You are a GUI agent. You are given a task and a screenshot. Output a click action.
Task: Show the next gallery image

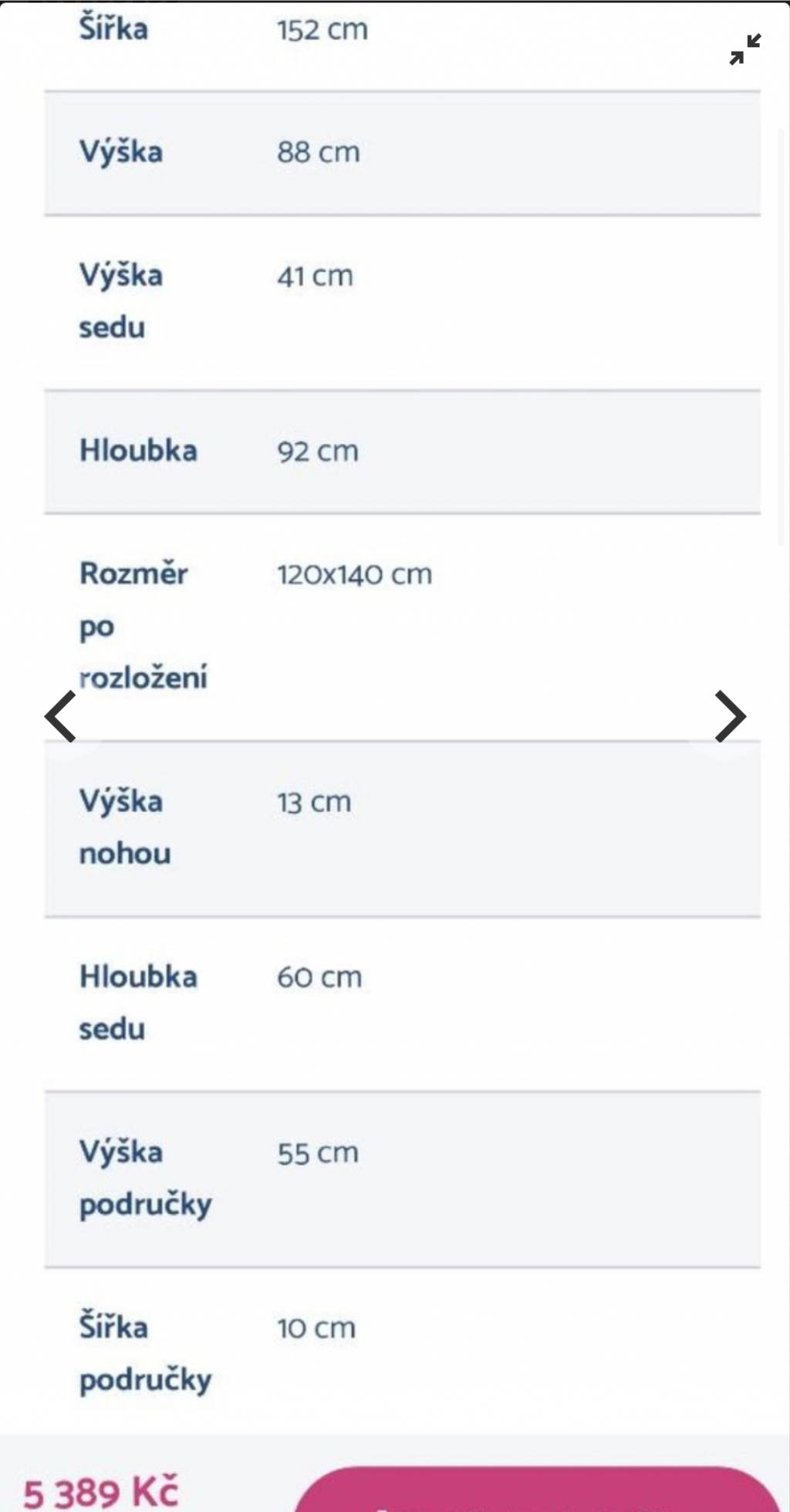[730, 716]
